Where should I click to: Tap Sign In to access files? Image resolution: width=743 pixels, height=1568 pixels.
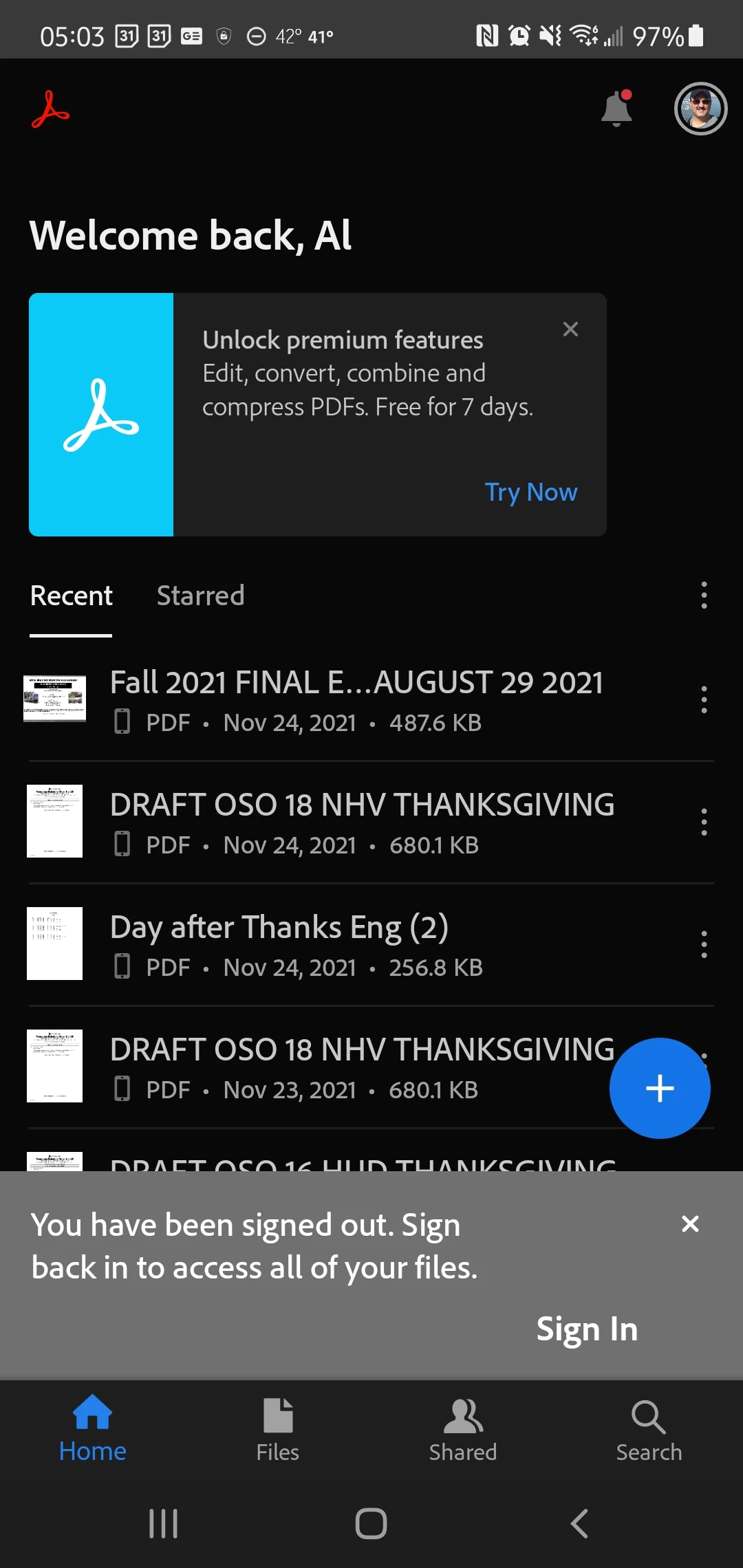[x=587, y=1329]
